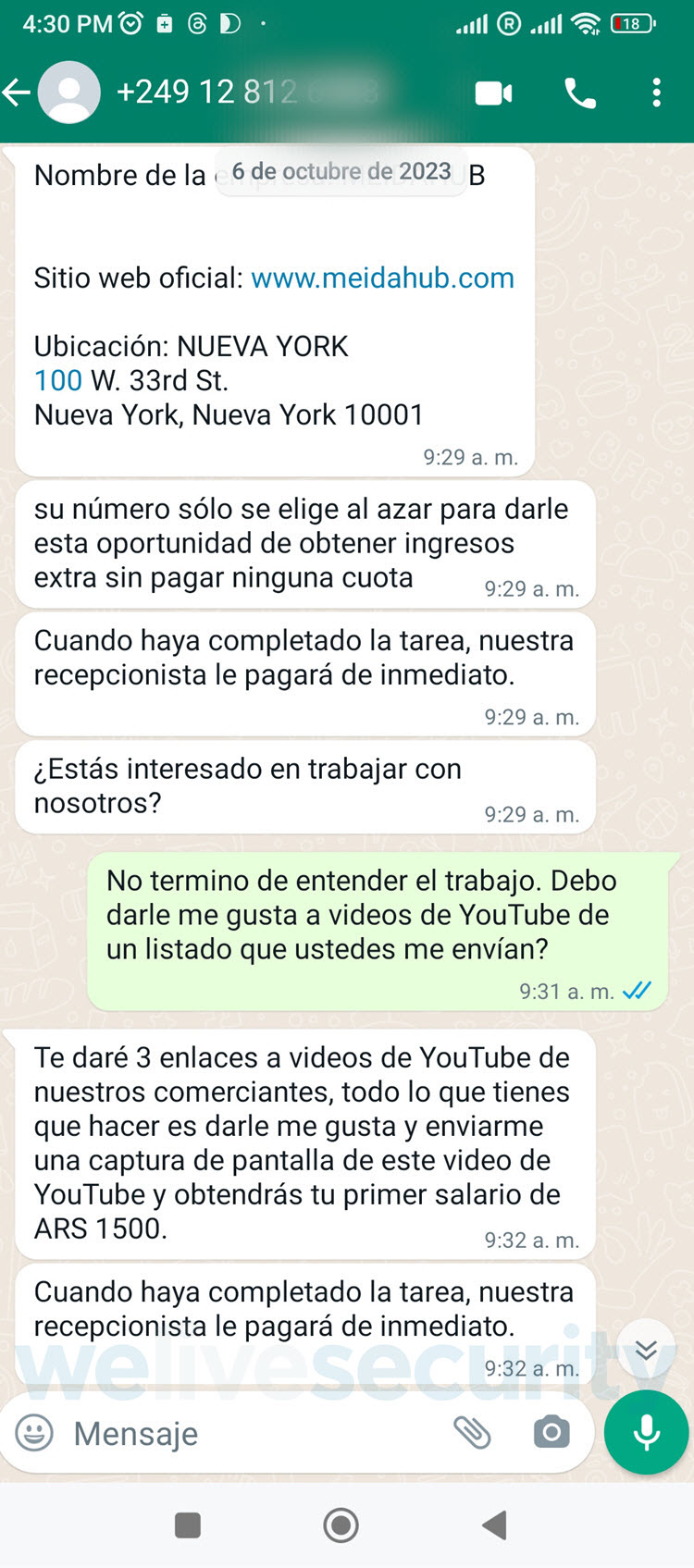
Task: Open the www.meidahub.com link
Action: point(382,278)
